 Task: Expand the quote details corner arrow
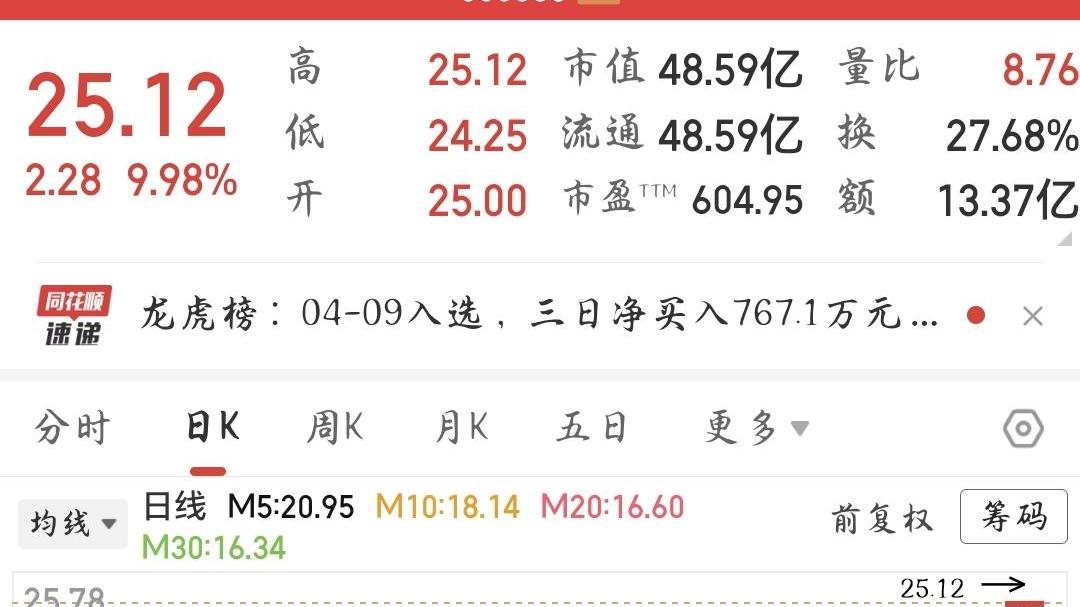click(1067, 239)
